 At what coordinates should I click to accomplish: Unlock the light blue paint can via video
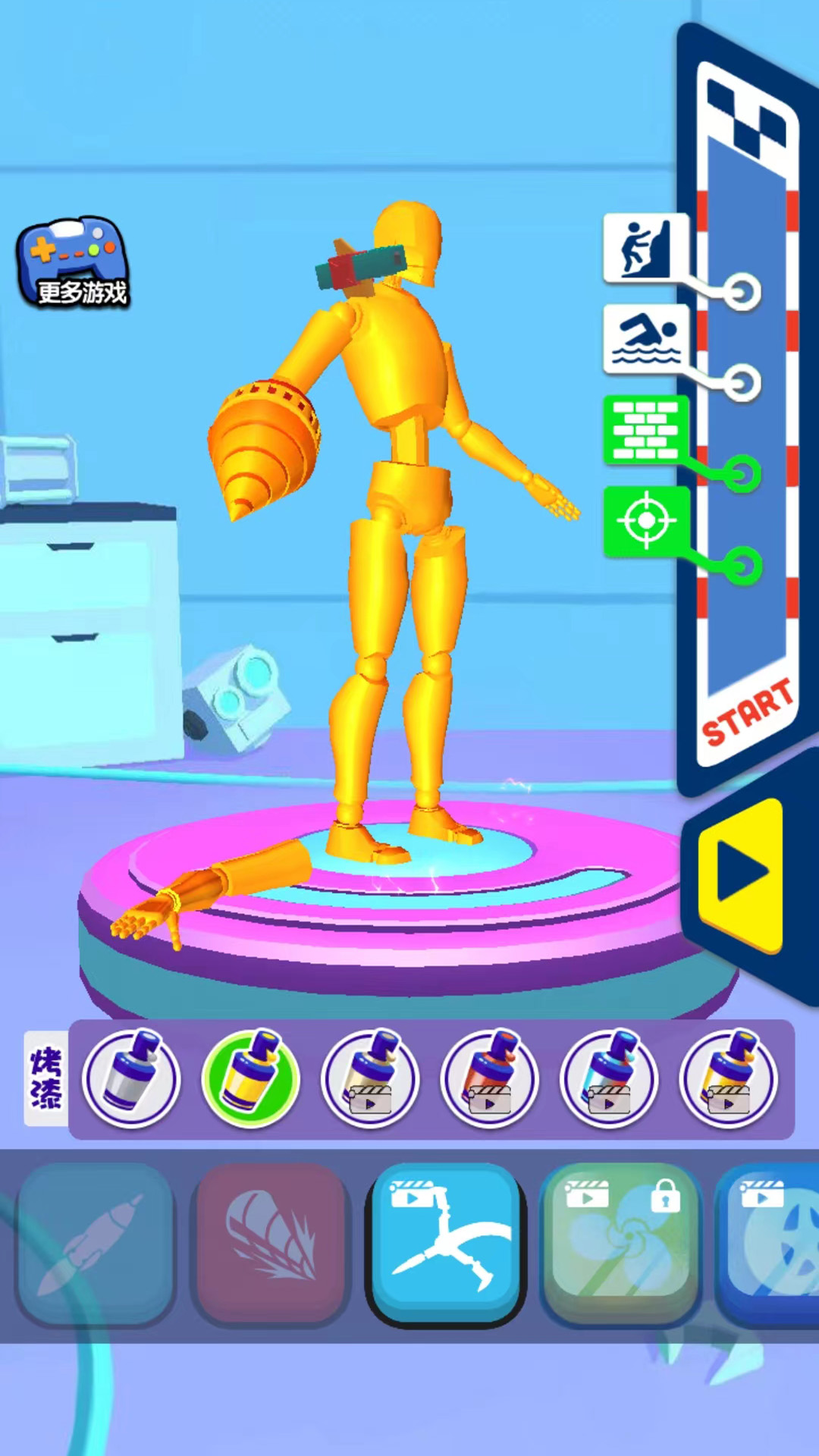click(609, 1078)
